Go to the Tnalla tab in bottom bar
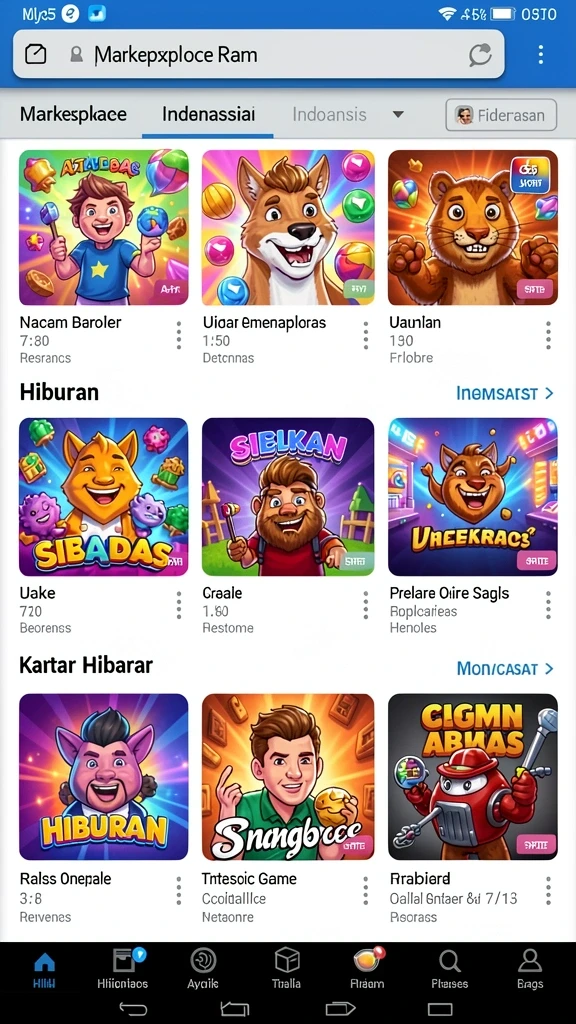 (286, 968)
